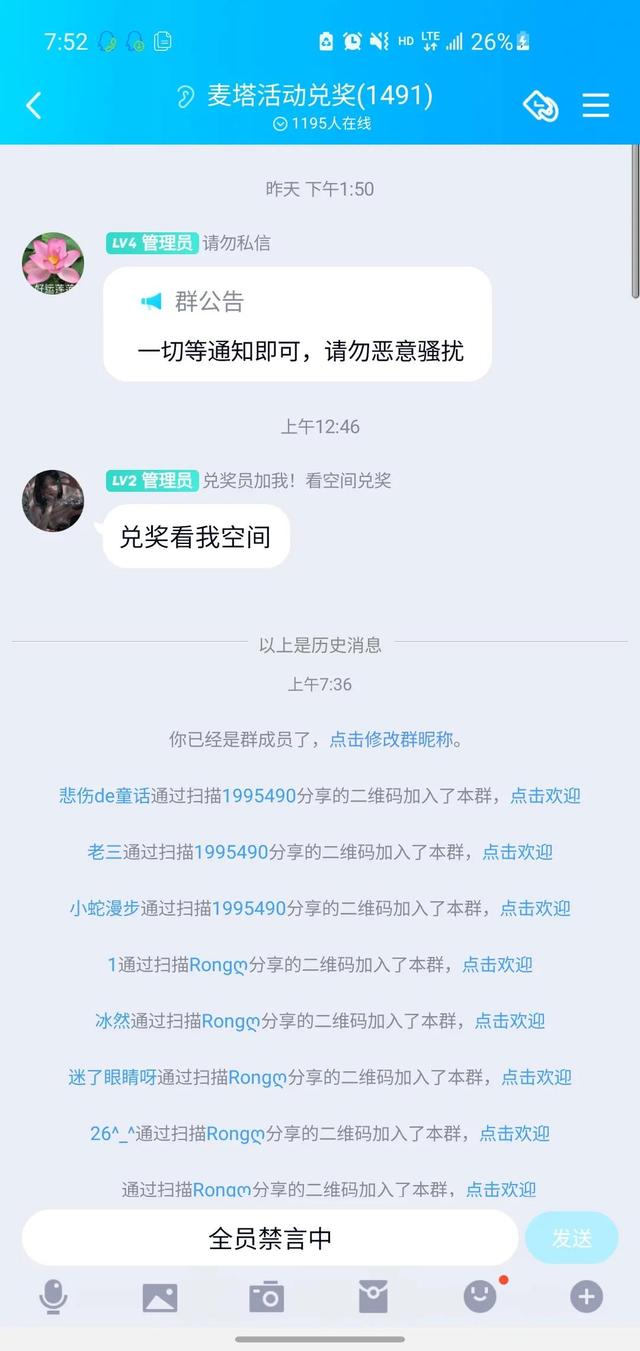Open member 26^_^ name link
Viewport: 640px width, 1351px height.
tap(110, 1133)
